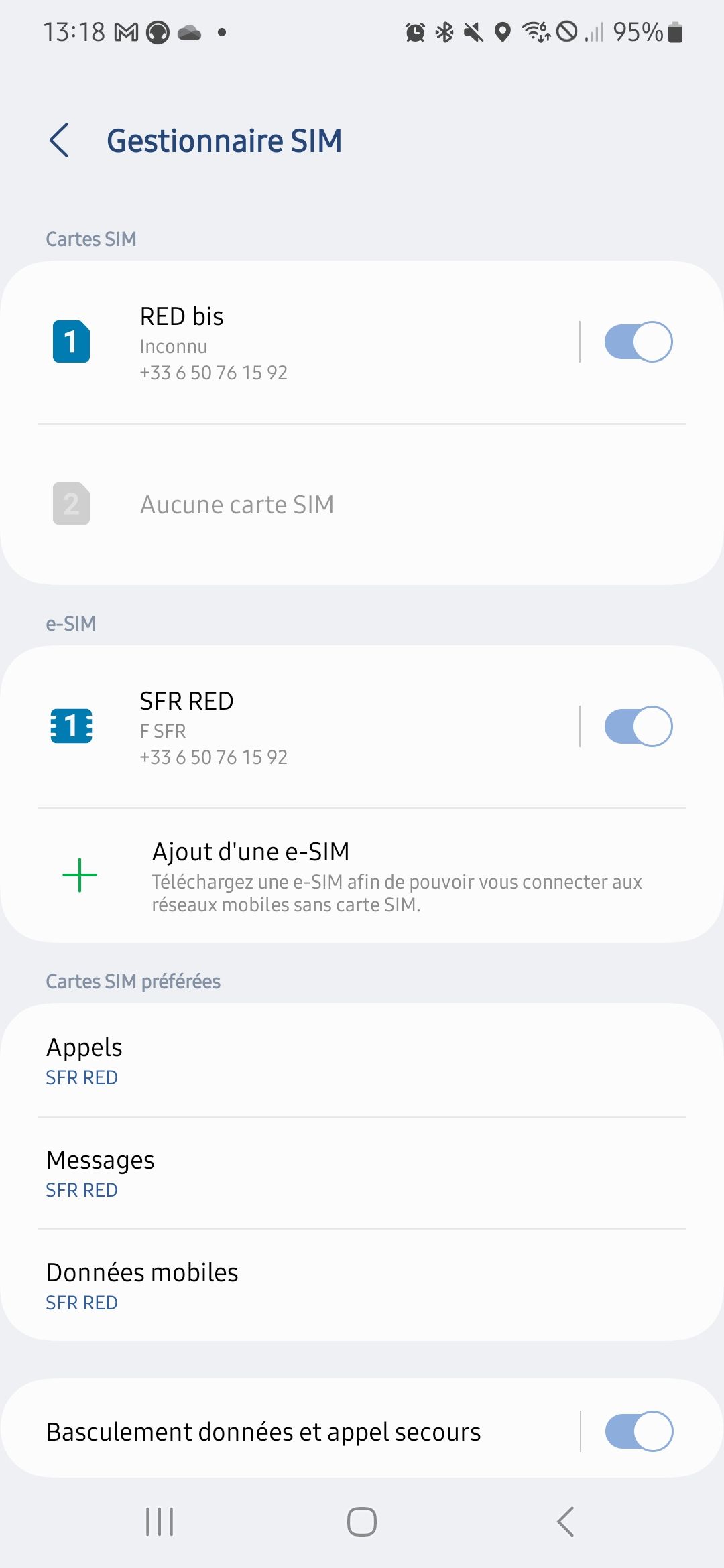Tap the e-SIM chip icon for SFR RED
This screenshot has width=724, height=1568.
(71, 726)
